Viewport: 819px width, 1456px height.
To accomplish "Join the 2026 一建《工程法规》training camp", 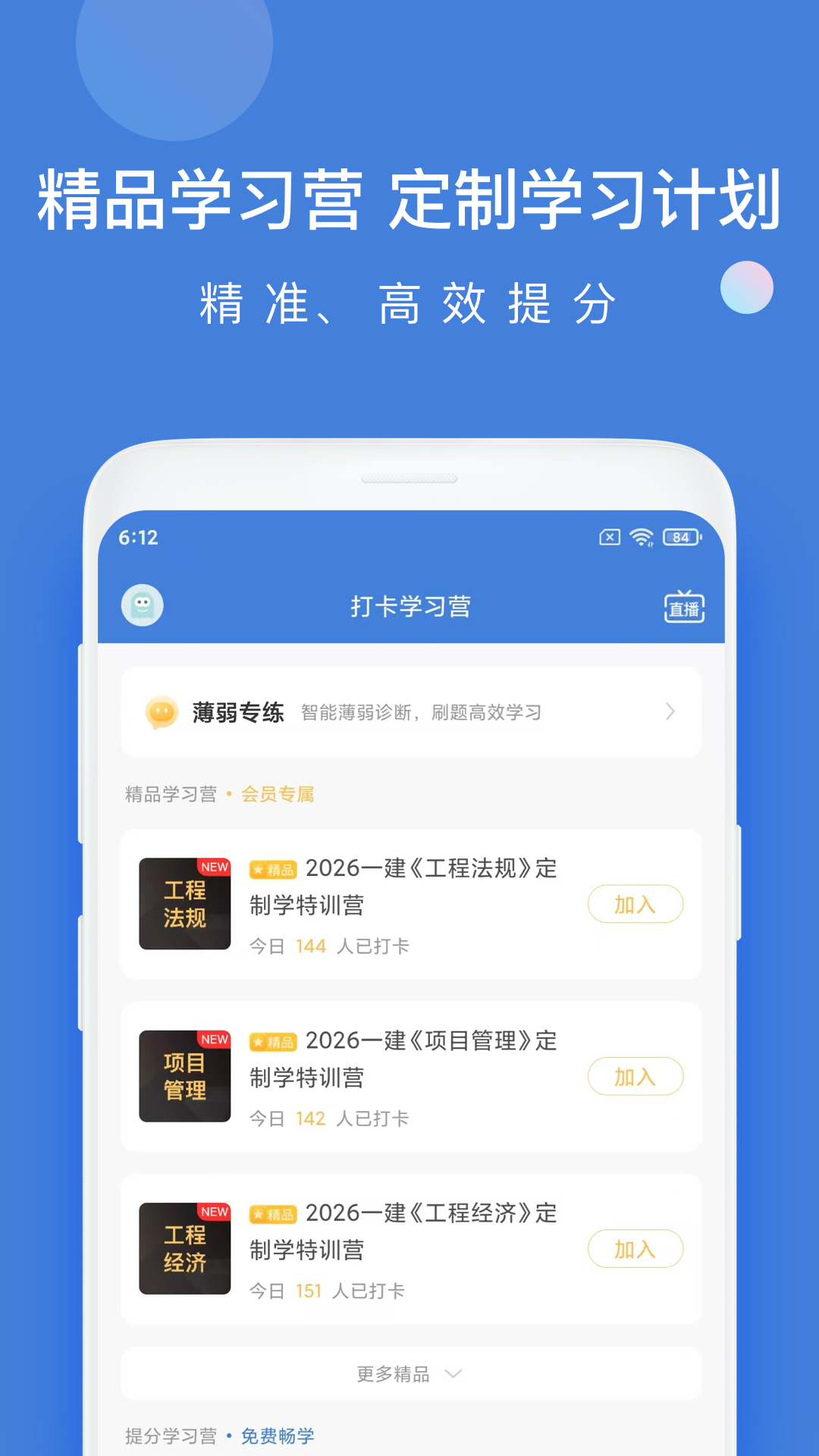I will tap(635, 905).
